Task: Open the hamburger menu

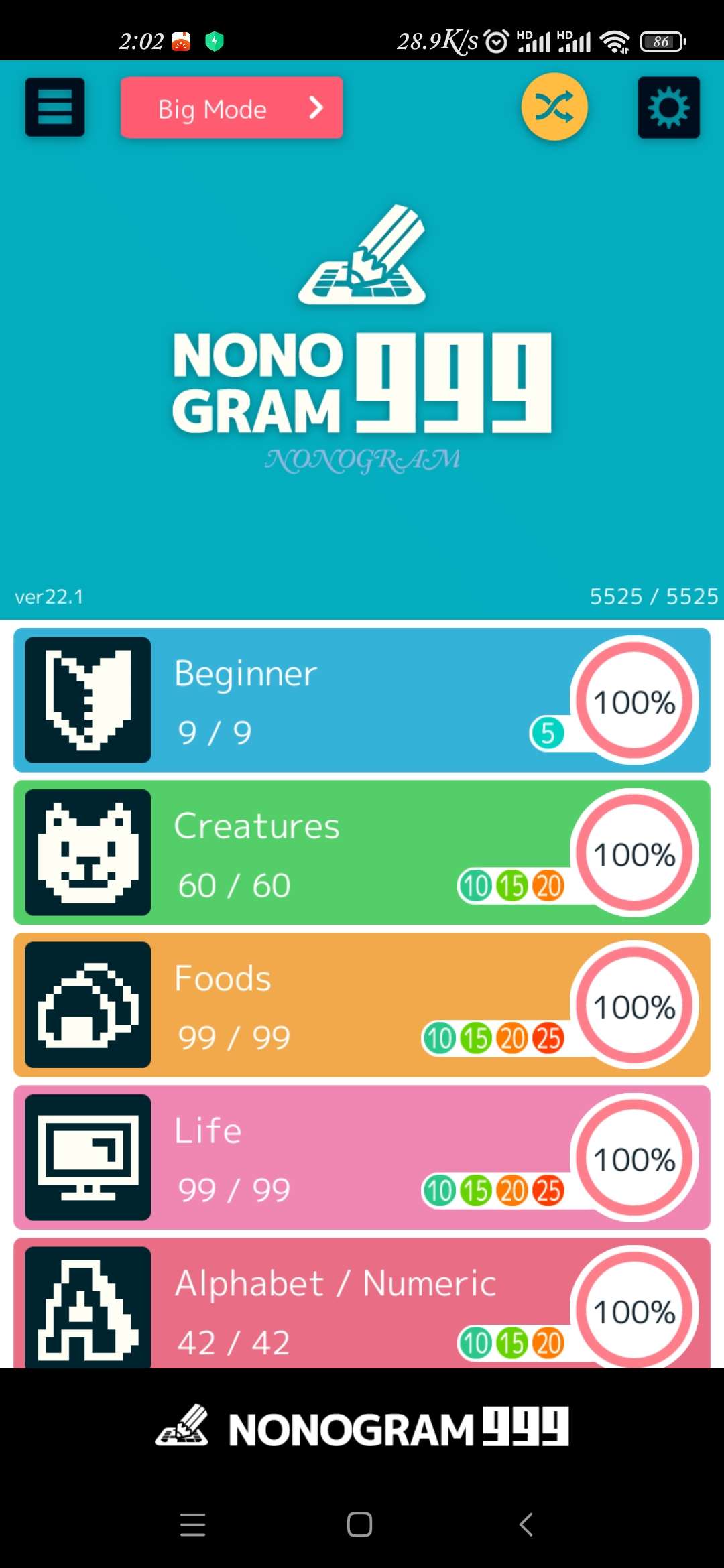Action: click(55, 107)
